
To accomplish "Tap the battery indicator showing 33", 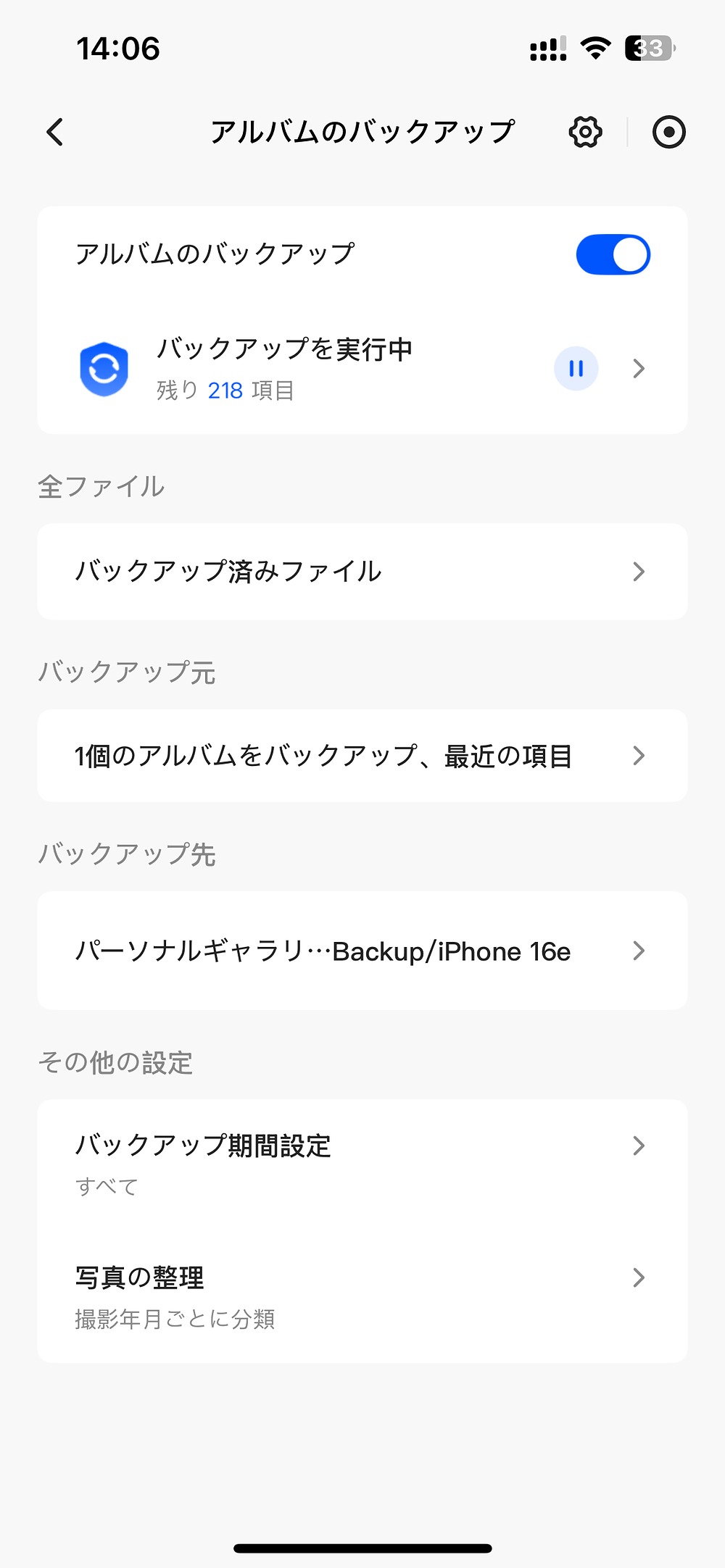I will click(x=648, y=48).
